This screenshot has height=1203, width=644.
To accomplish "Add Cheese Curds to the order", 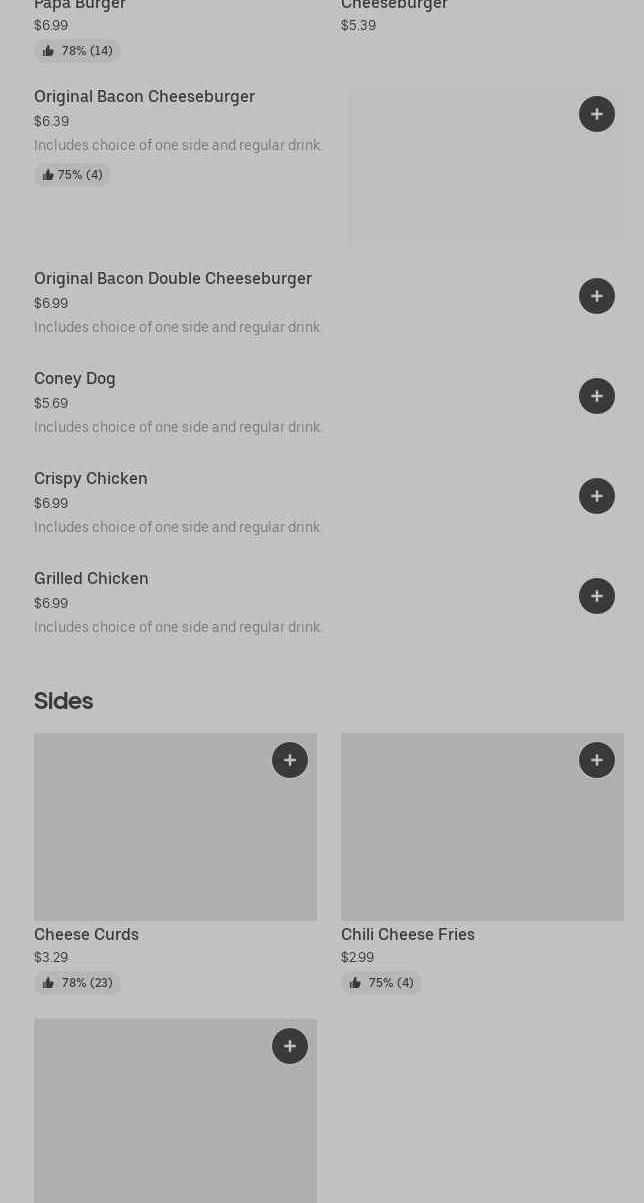I will (x=290, y=760).
